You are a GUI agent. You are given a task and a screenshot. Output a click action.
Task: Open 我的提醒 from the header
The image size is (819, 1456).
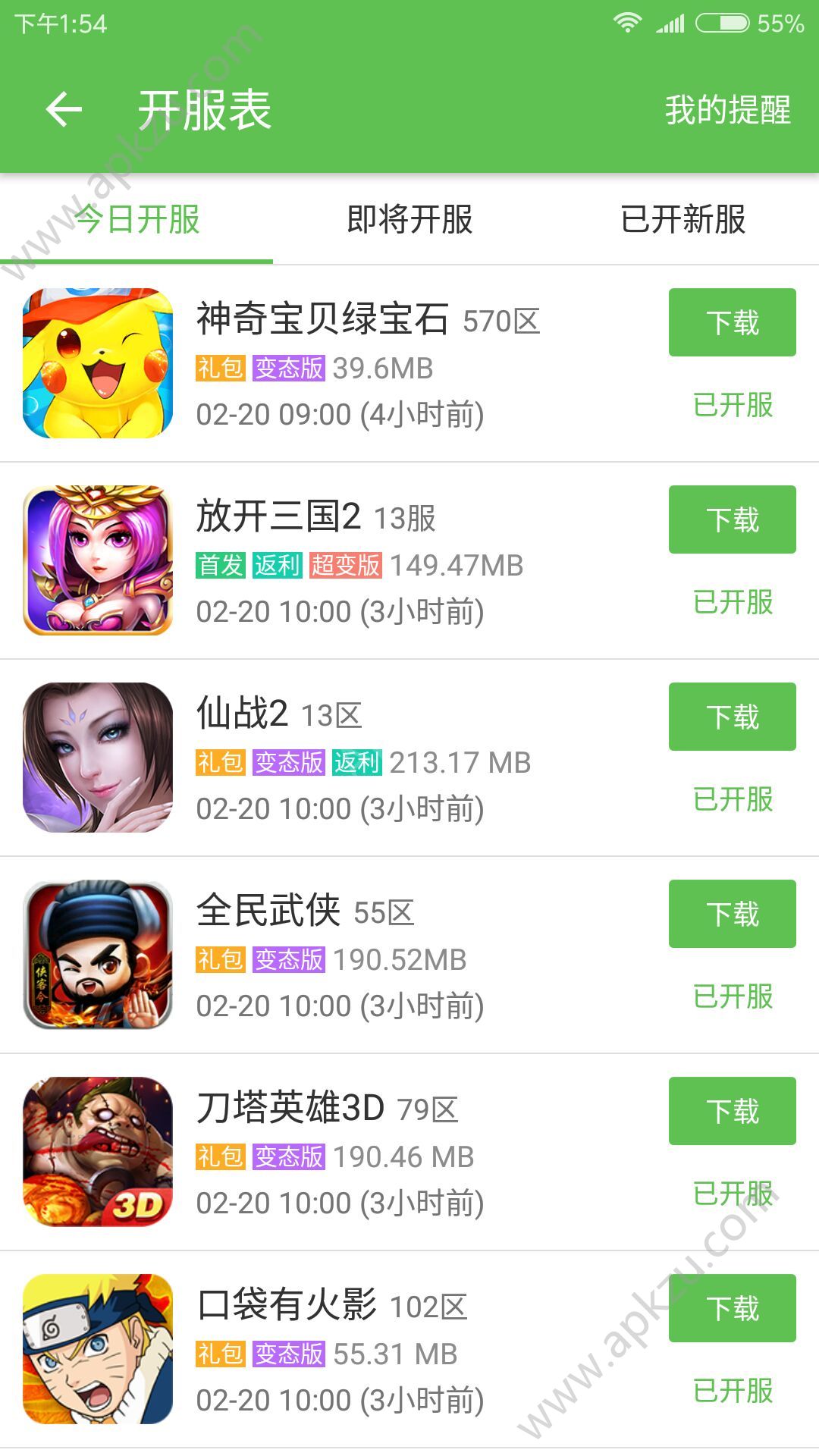[x=727, y=109]
